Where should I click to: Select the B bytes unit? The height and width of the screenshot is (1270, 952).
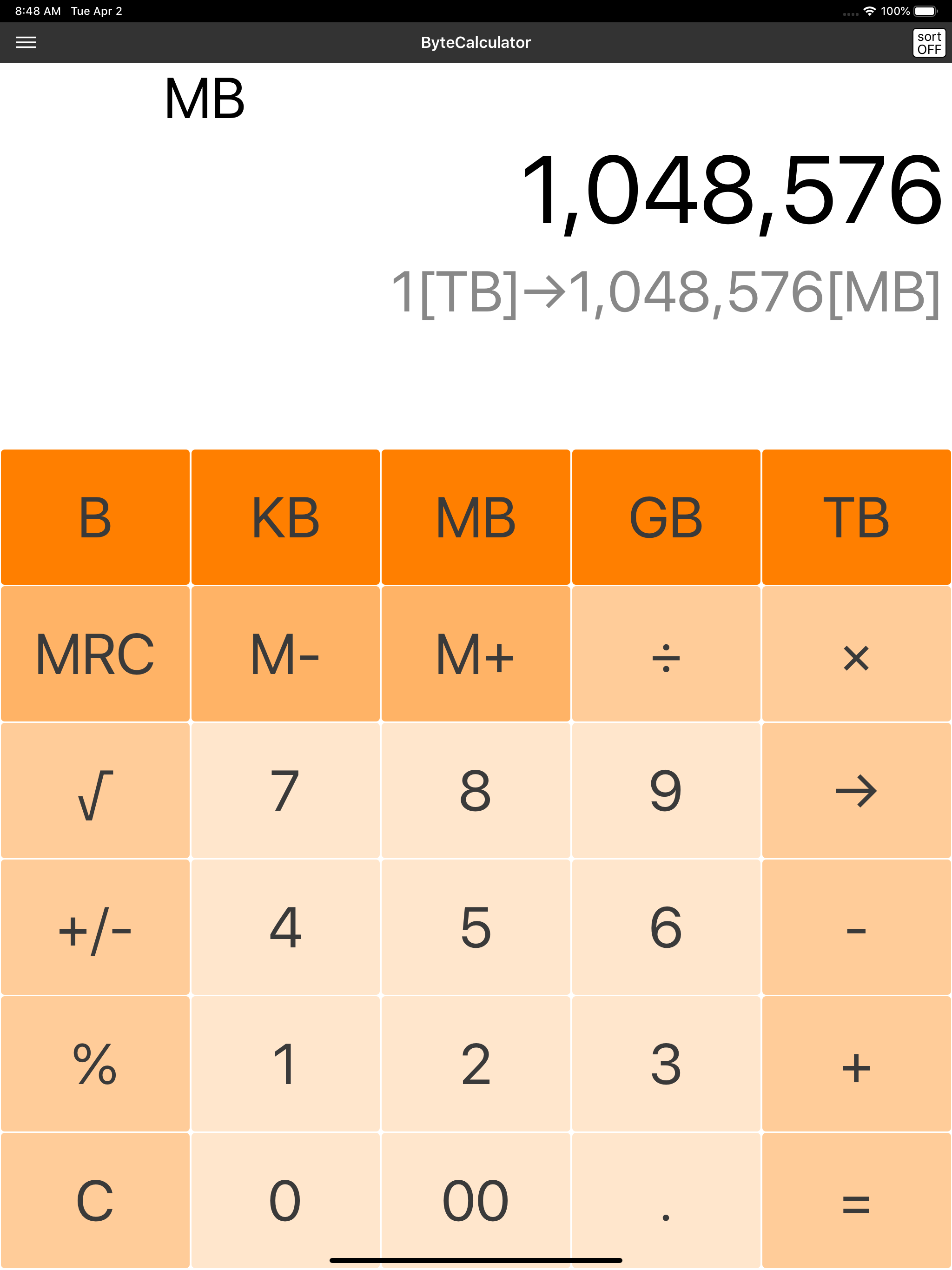[x=95, y=517]
